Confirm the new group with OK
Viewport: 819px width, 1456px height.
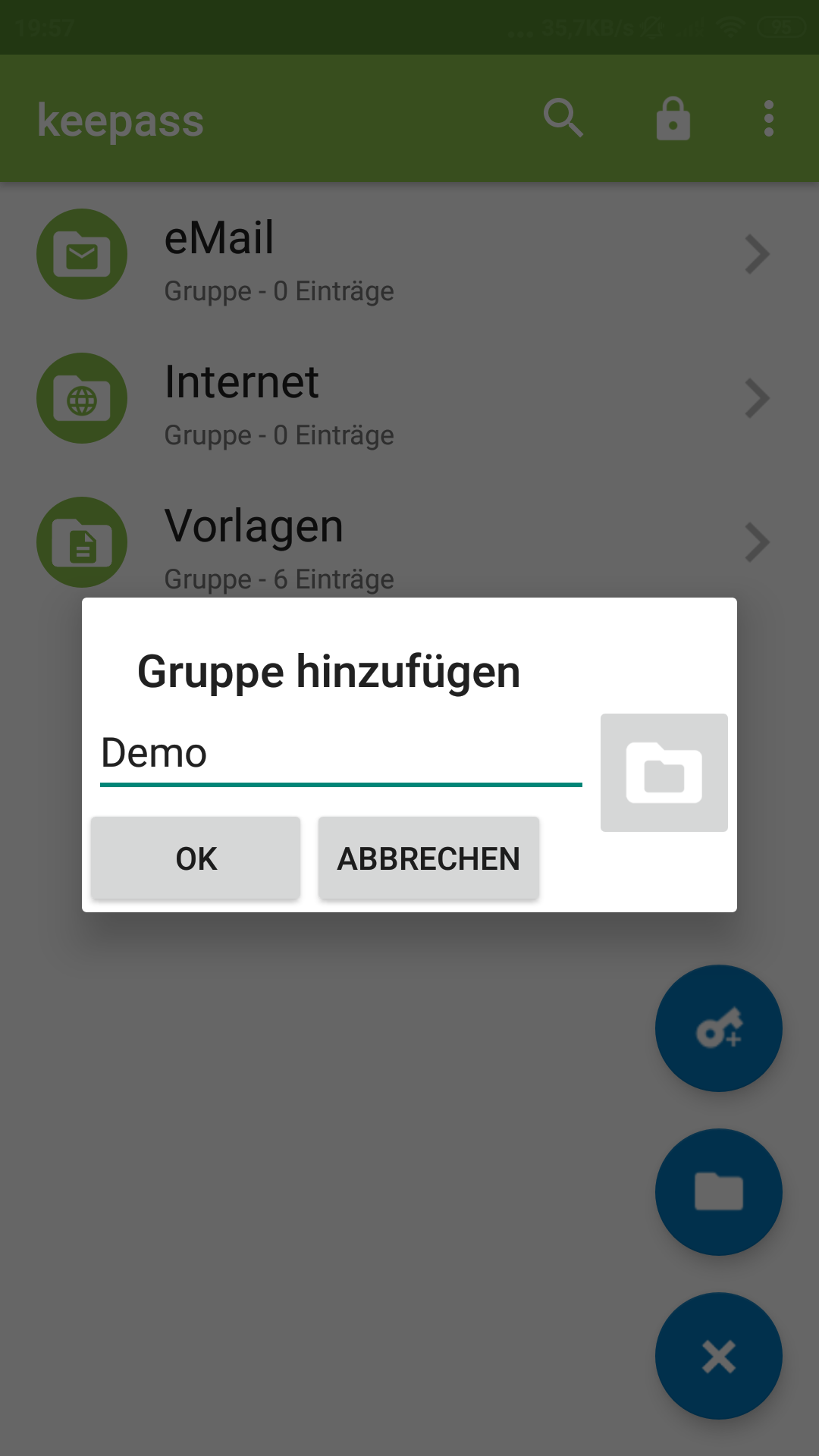195,858
